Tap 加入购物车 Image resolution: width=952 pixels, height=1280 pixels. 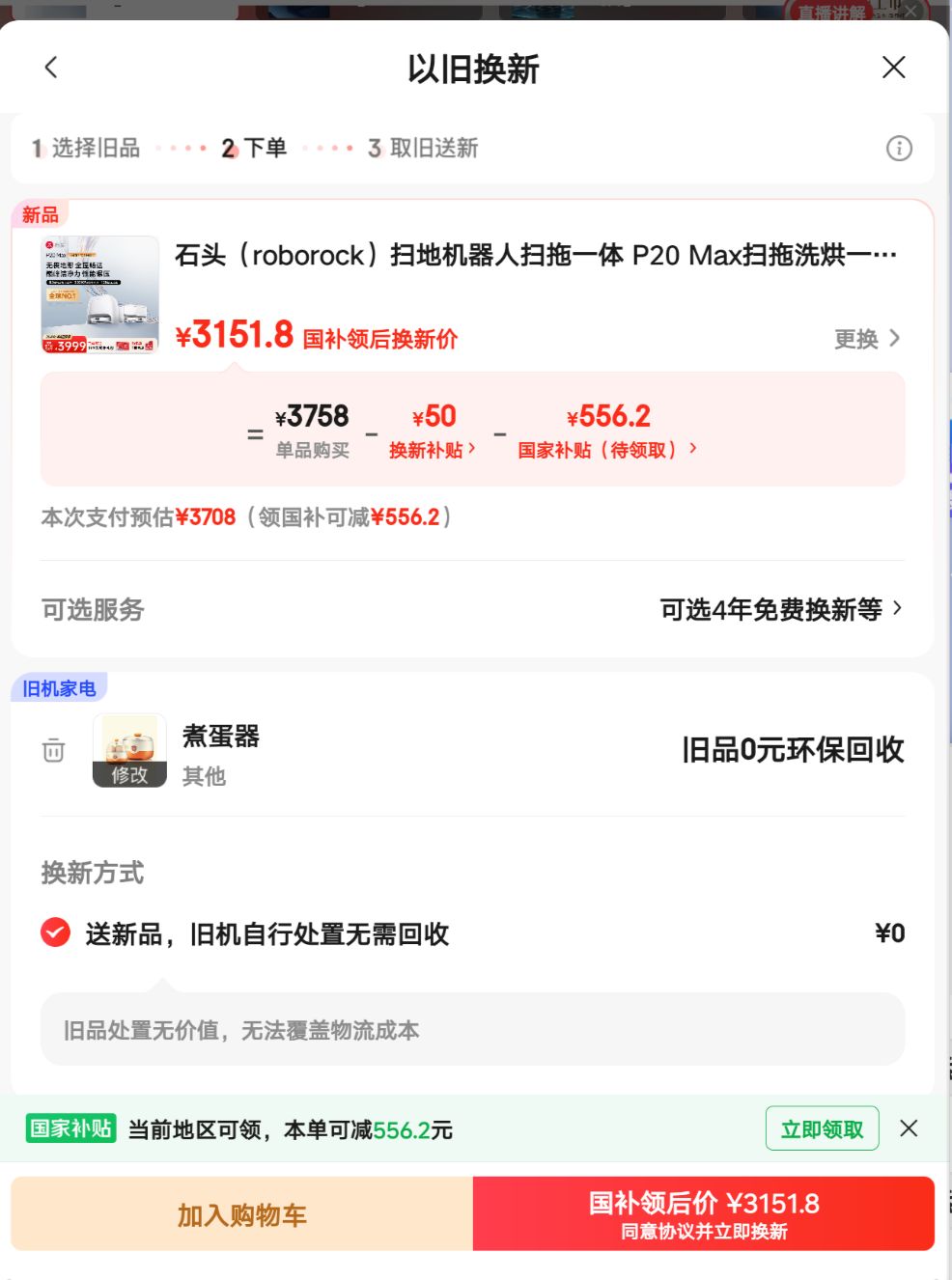(241, 1214)
